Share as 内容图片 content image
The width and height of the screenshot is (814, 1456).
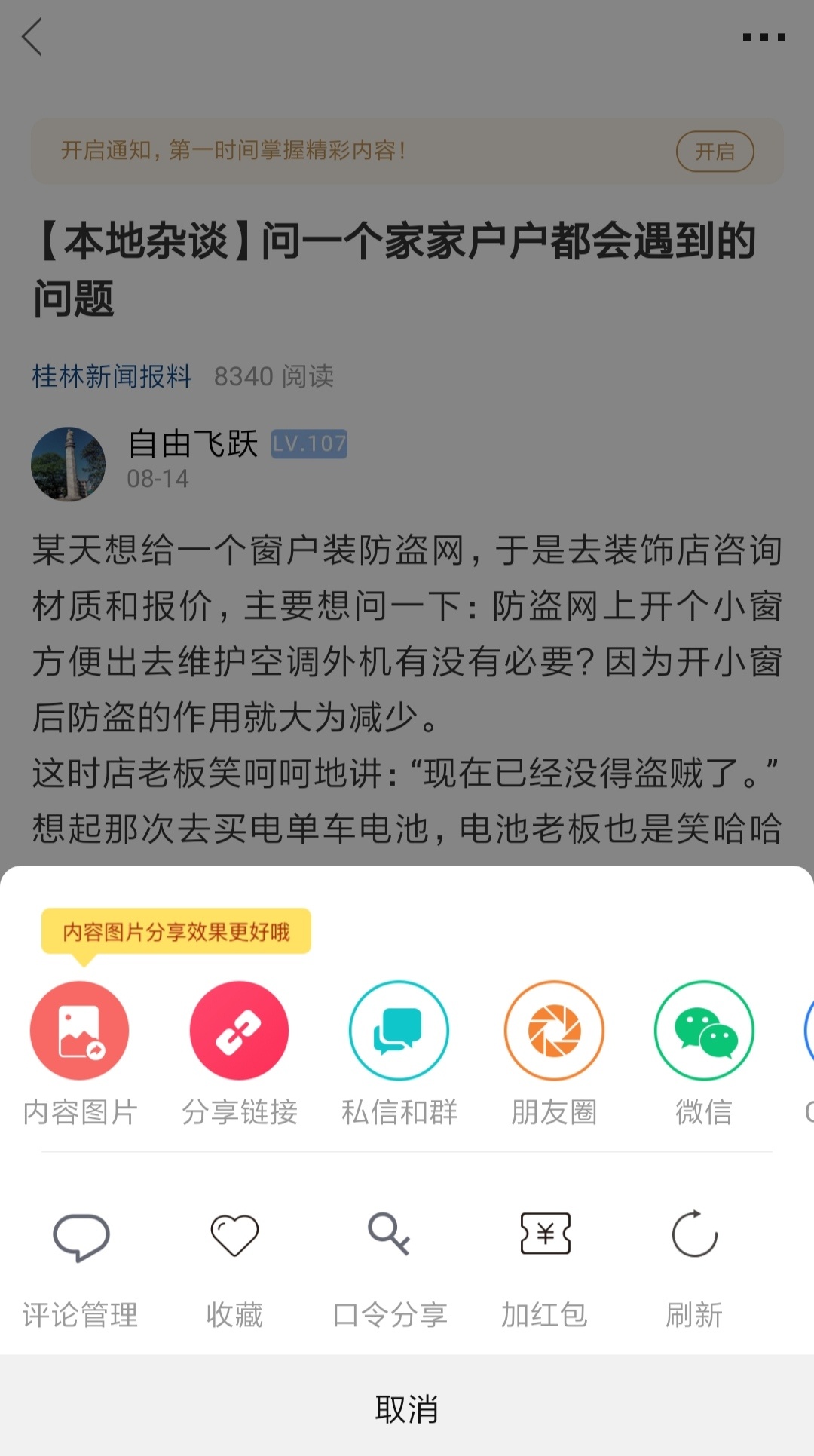80,1031
